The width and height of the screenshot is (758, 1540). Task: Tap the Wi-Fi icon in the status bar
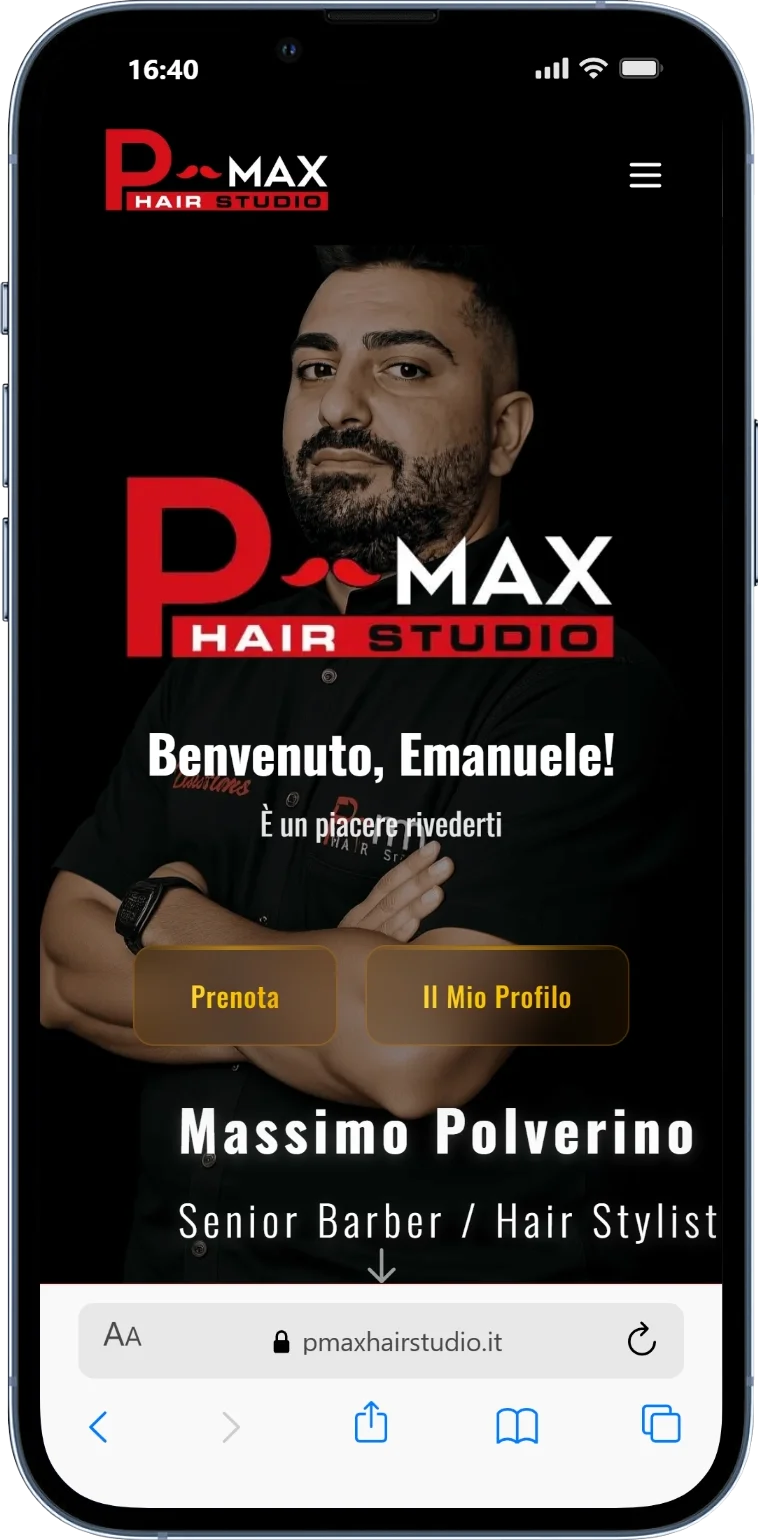(x=594, y=67)
